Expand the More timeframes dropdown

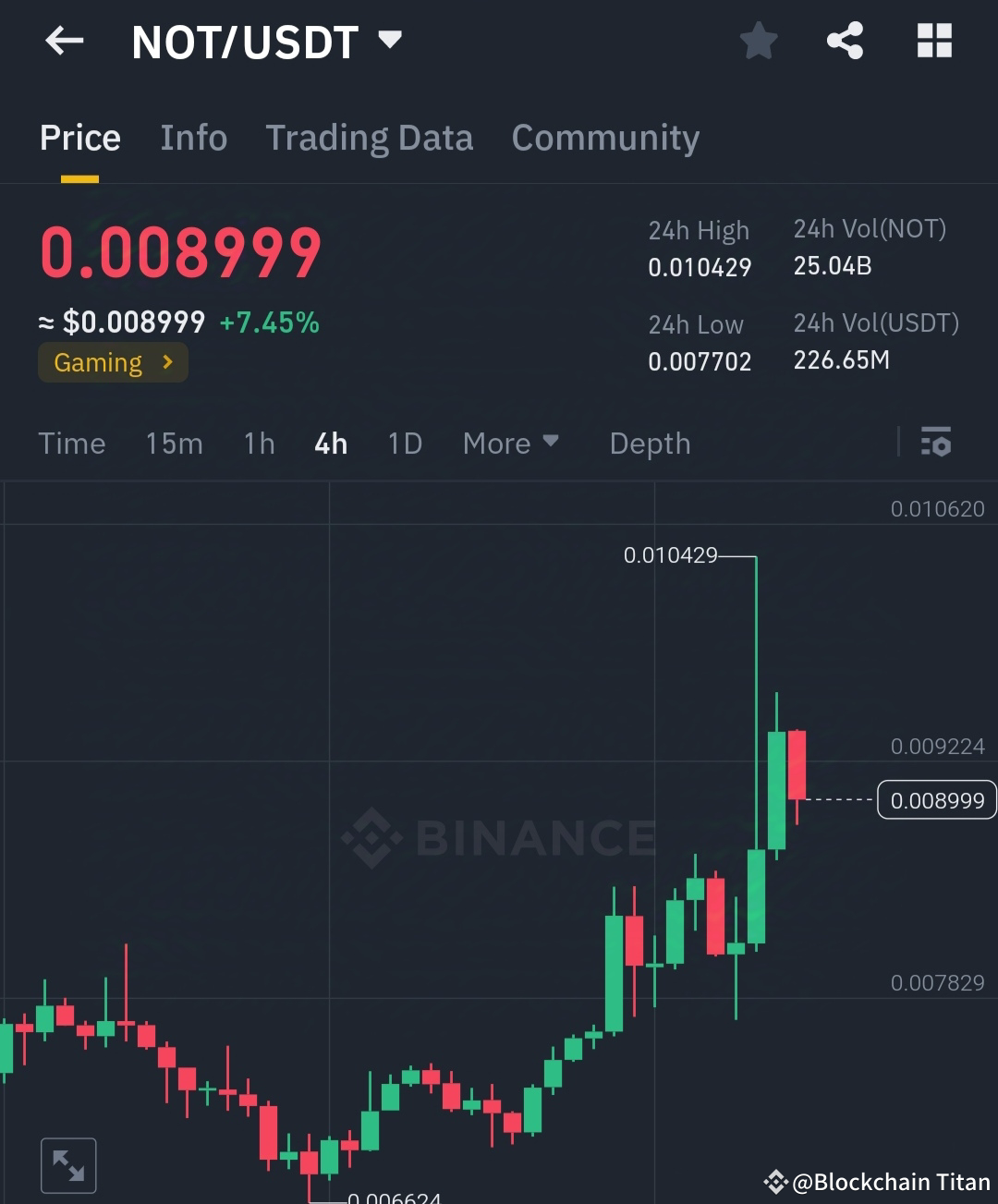(x=511, y=444)
